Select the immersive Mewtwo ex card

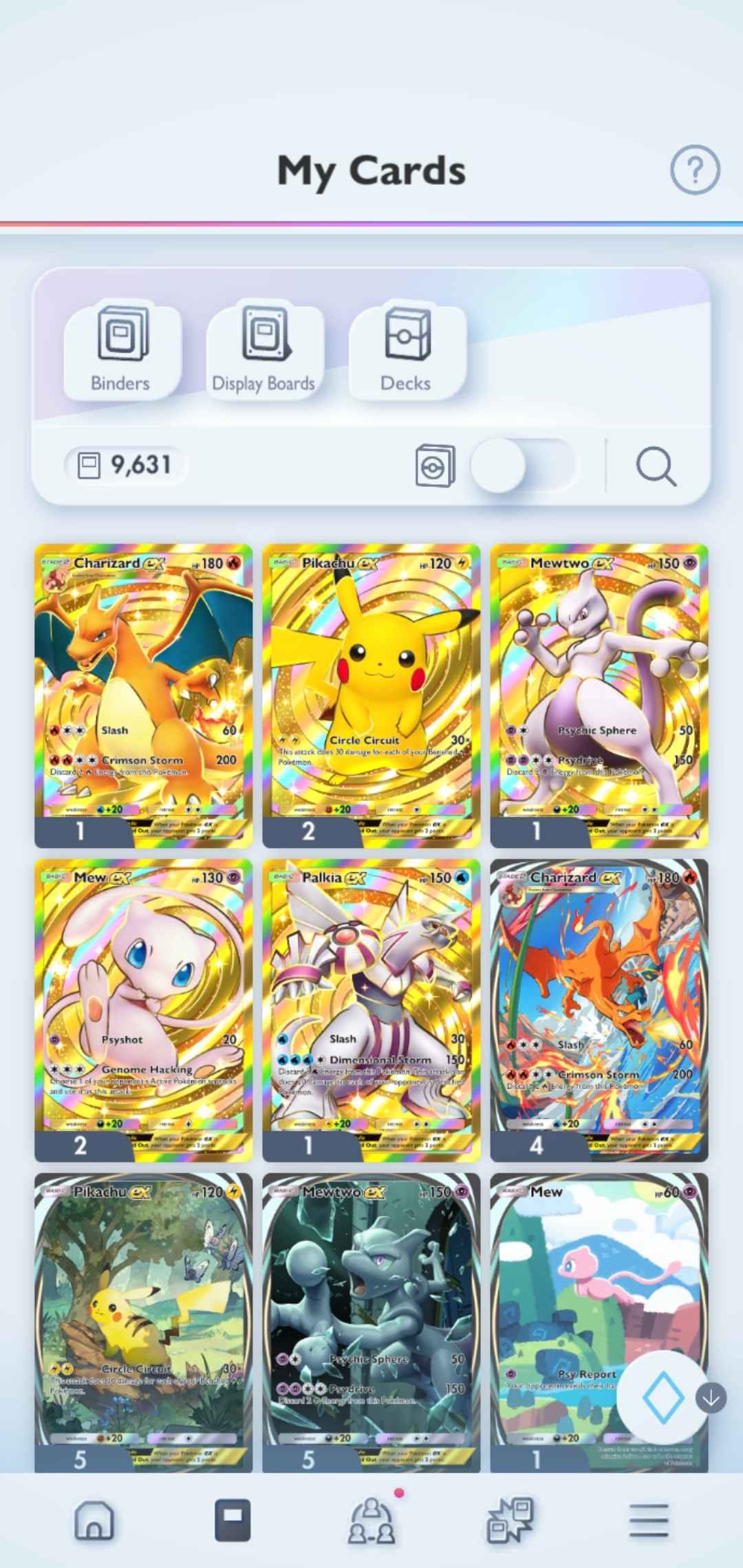[371, 1320]
